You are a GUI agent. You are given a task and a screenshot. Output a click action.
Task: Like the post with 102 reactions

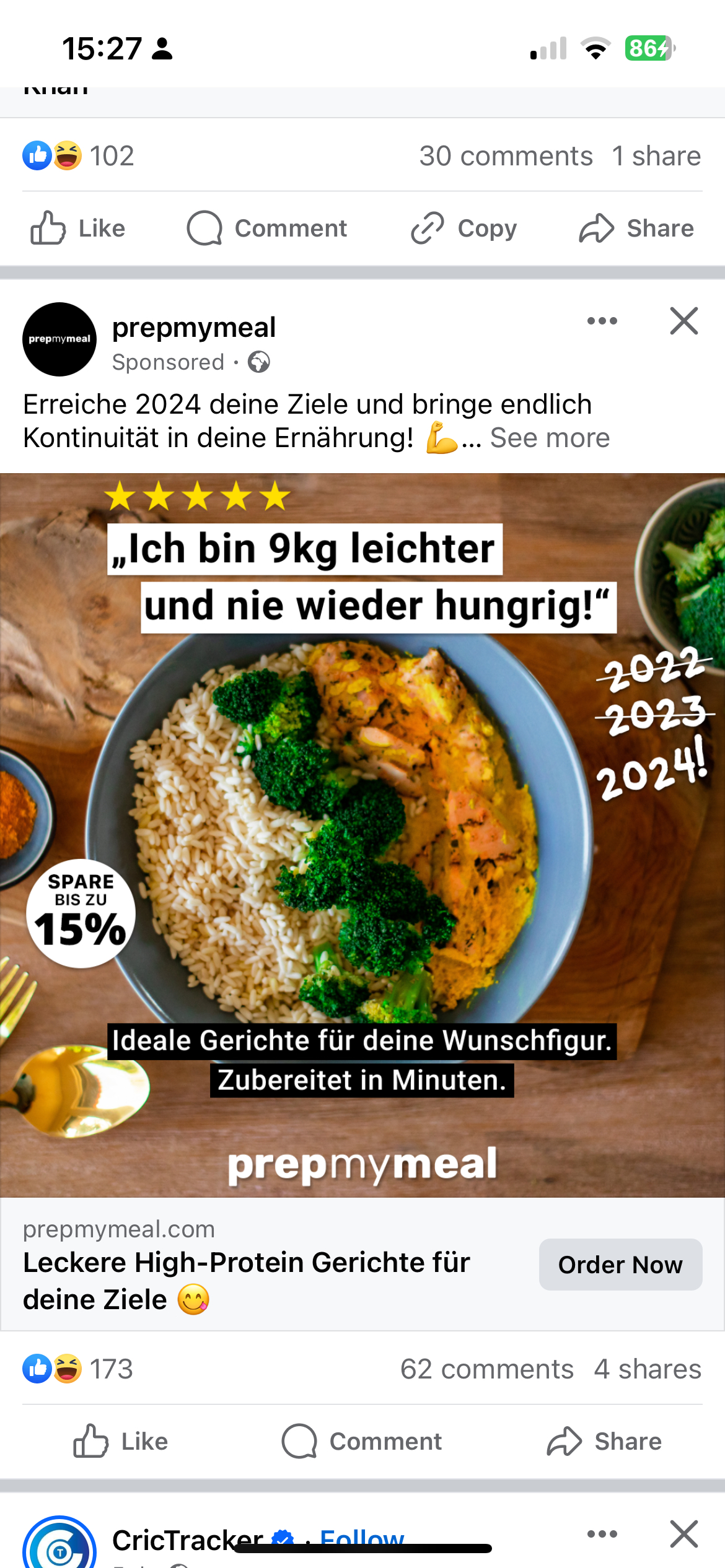click(x=78, y=229)
